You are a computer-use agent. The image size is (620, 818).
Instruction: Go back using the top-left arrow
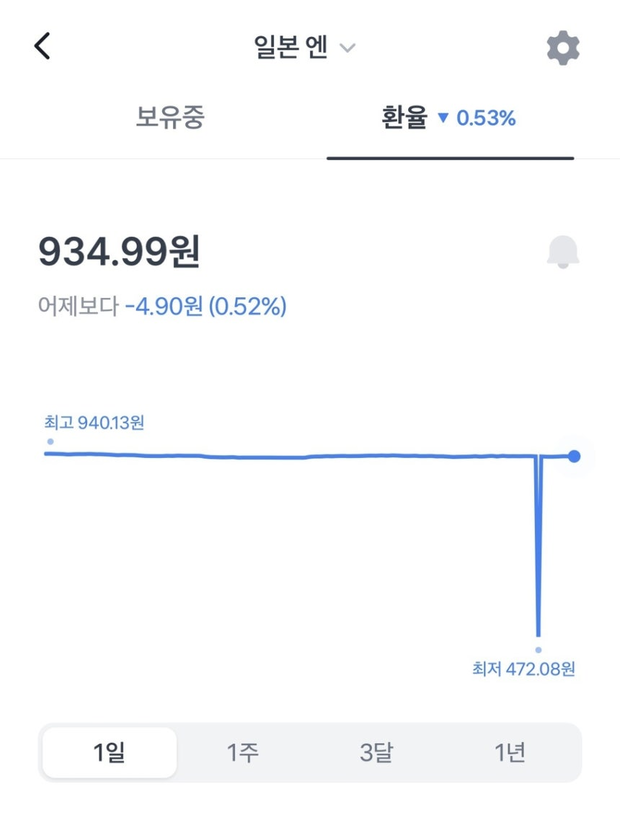pos(42,47)
